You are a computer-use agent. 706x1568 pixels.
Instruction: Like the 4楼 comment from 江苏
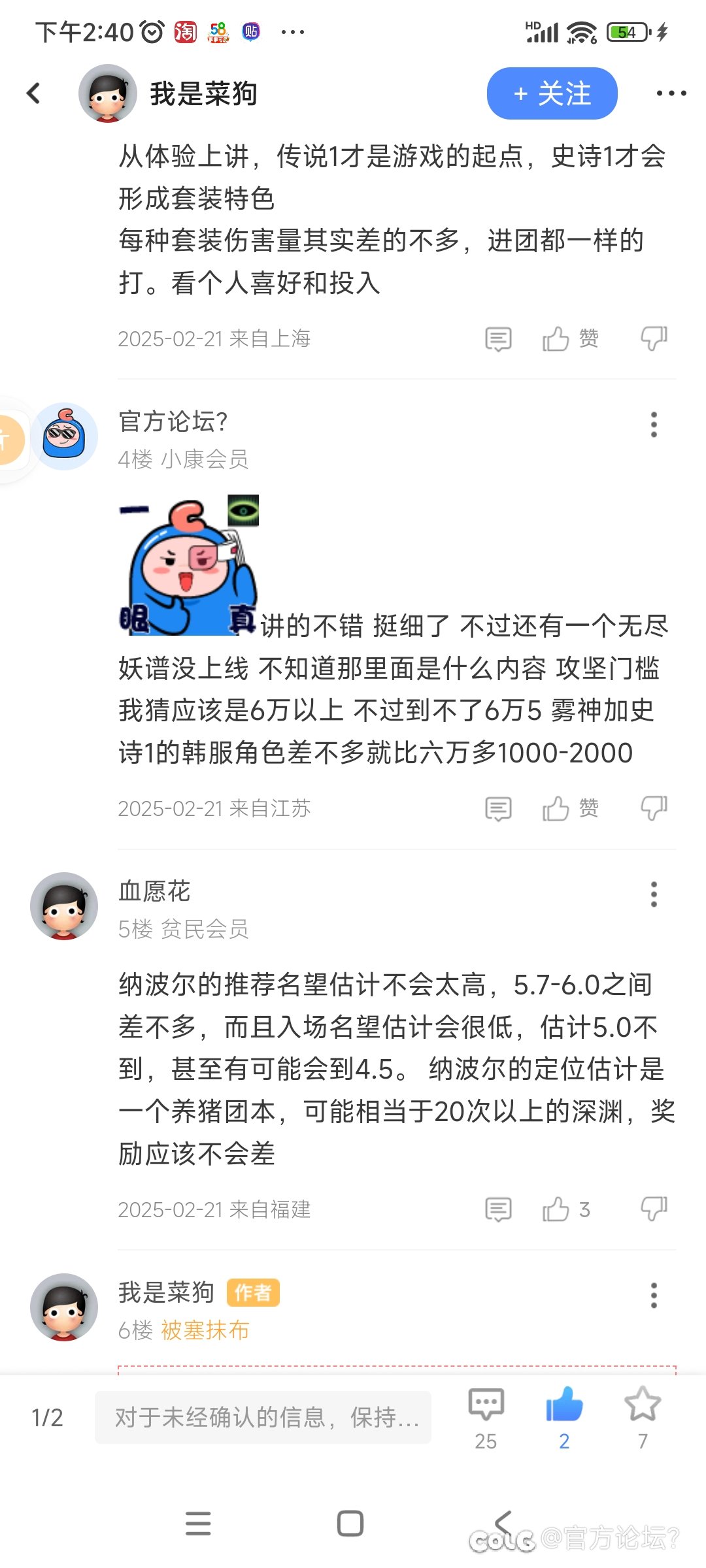(570, 809)
